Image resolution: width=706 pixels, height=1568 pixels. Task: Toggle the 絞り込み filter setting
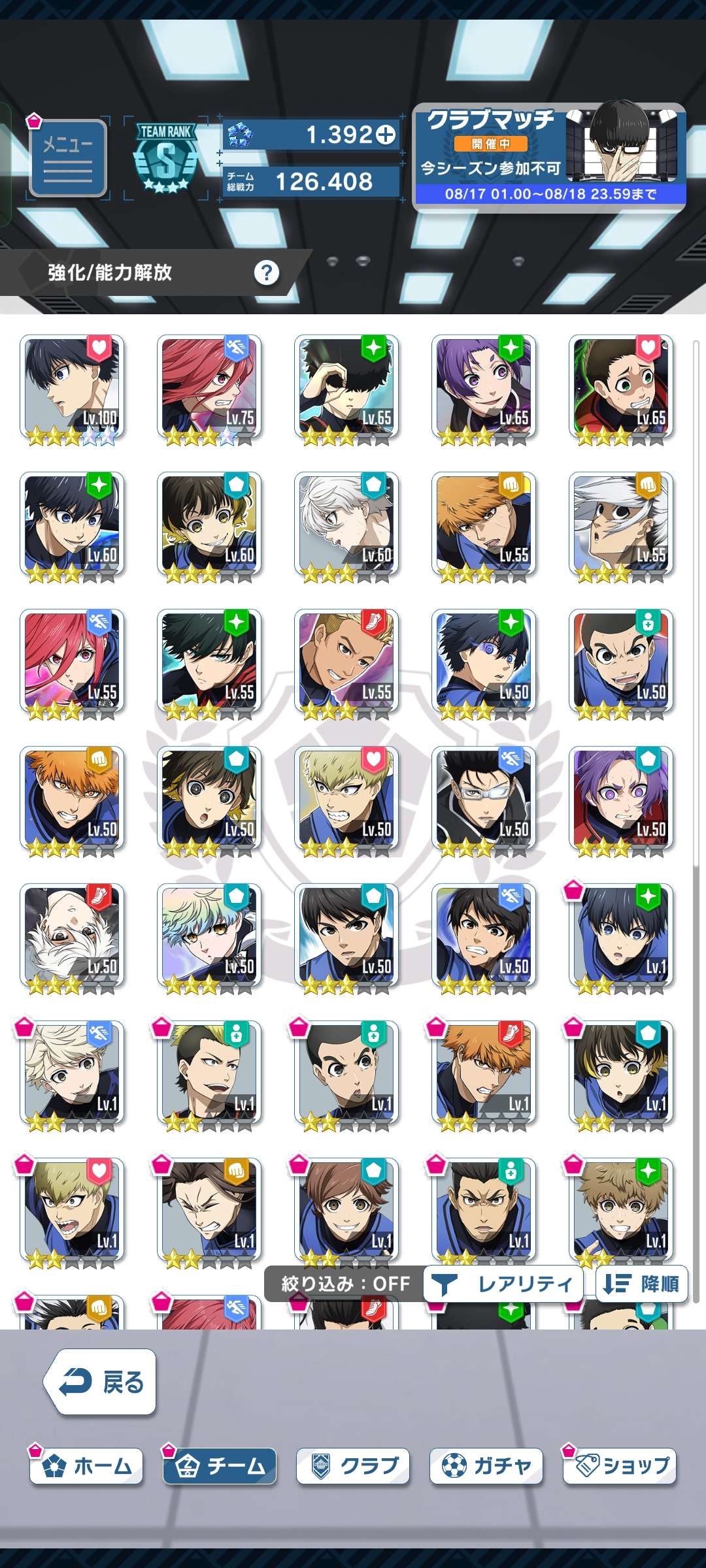click(345, 1284)
